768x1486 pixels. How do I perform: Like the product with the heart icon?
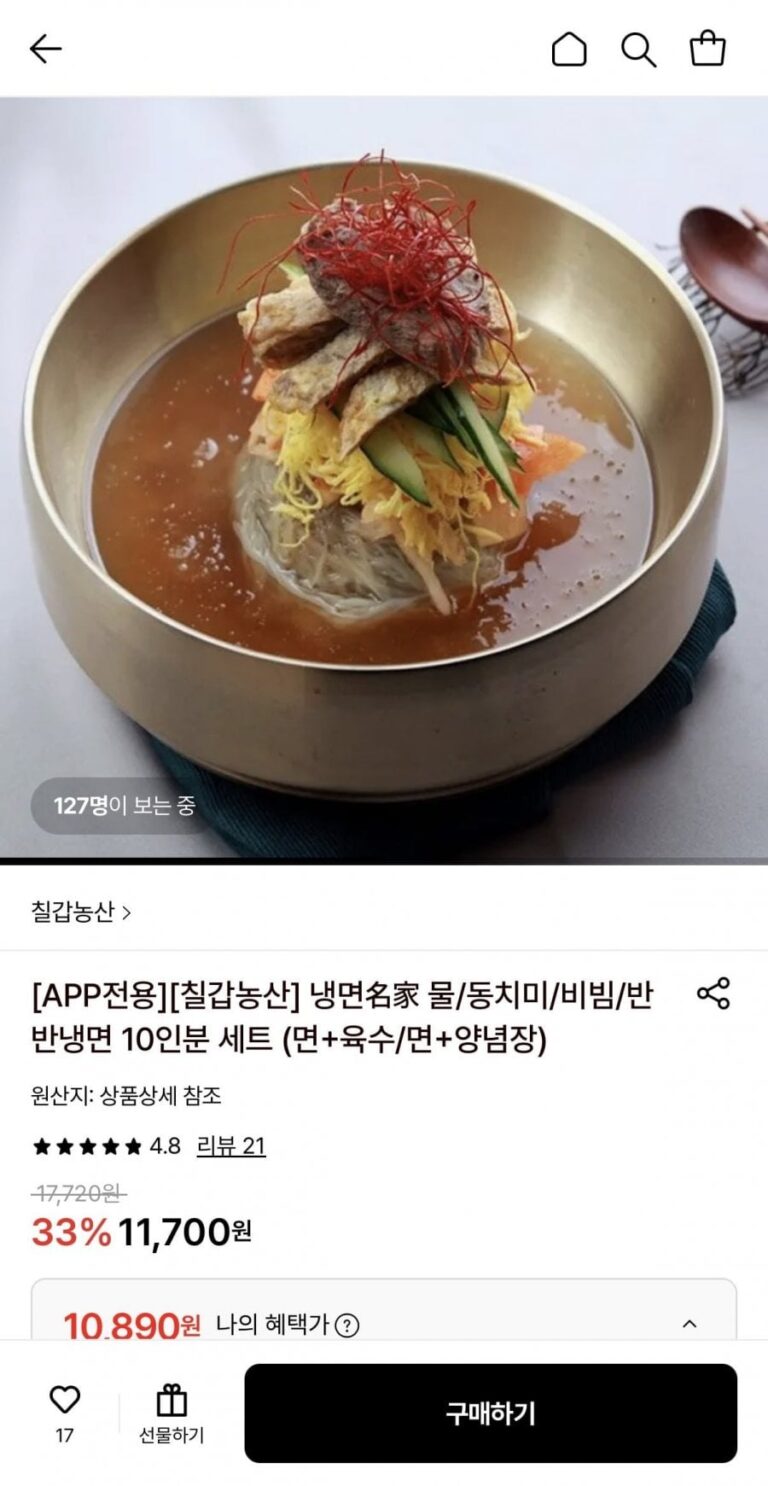pos(64,1400)
